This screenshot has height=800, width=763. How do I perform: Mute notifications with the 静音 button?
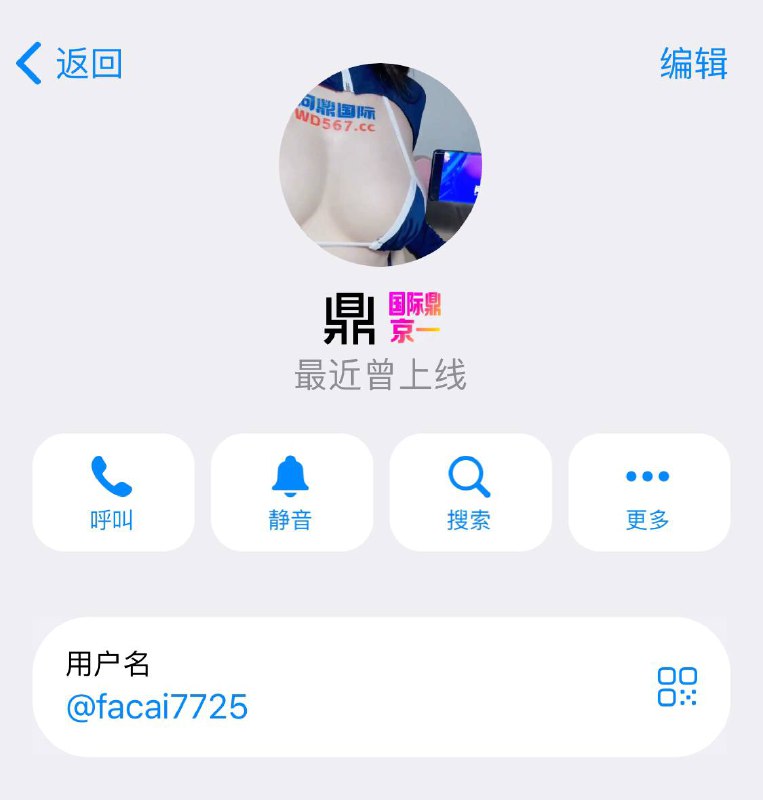pos(291,492)
